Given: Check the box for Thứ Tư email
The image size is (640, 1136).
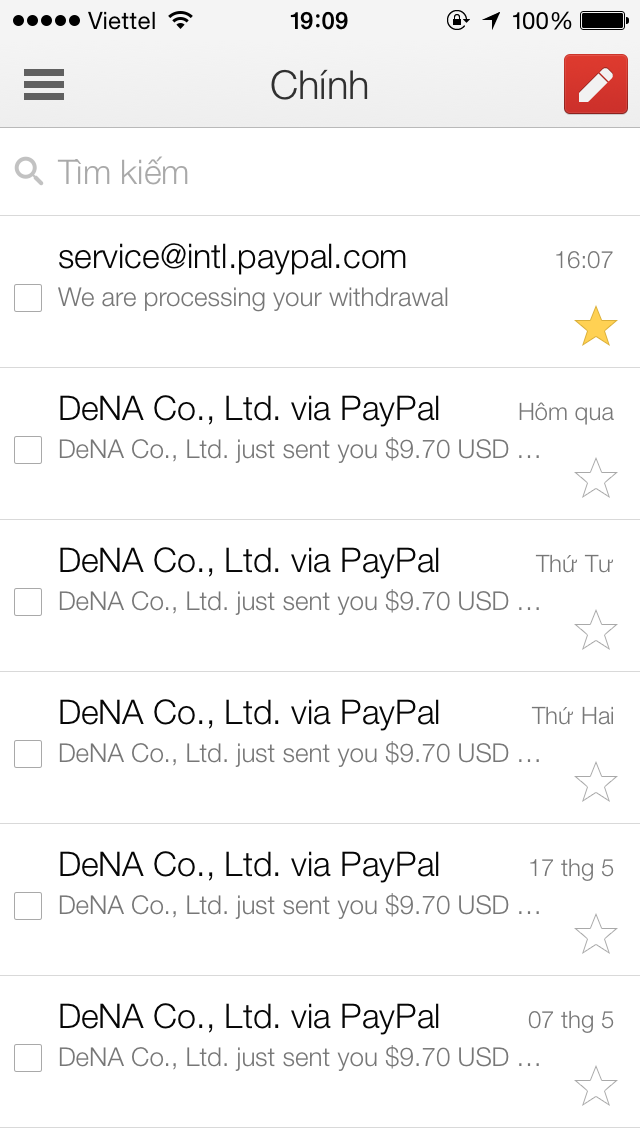Looking at the screenshot, I should [28, 602].
